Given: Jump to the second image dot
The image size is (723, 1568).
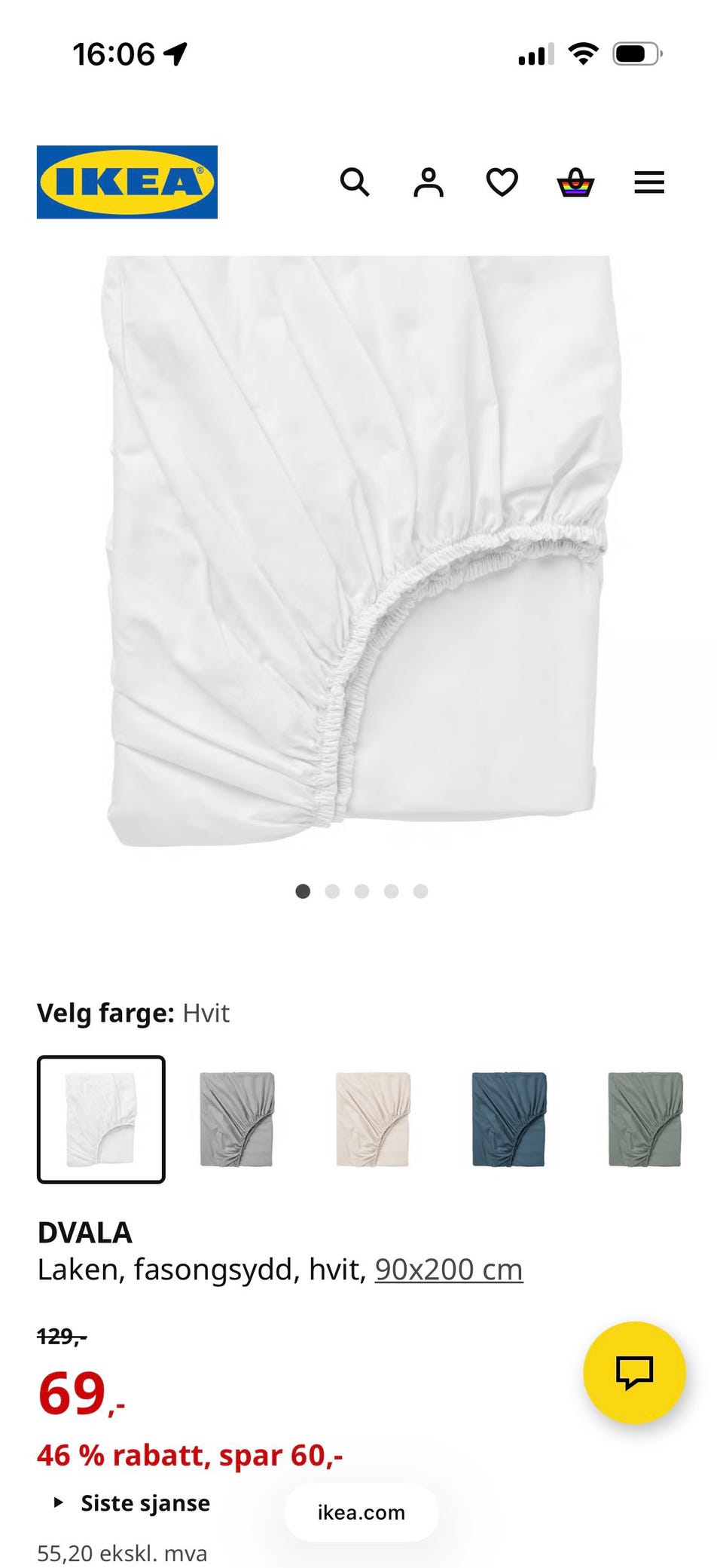Looking at the screenshot, I should tap(332, 891).
